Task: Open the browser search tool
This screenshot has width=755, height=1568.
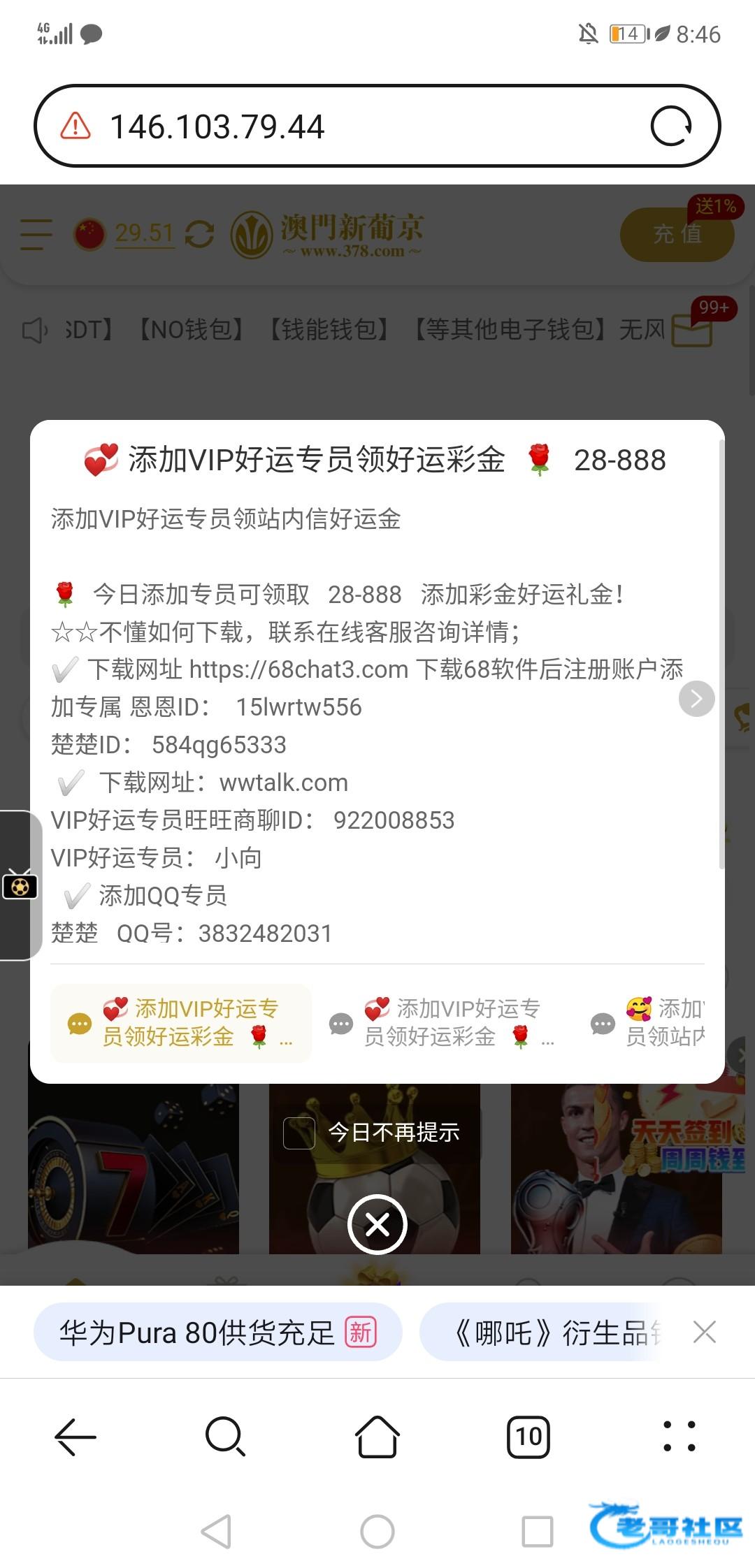Action: 225,1437
